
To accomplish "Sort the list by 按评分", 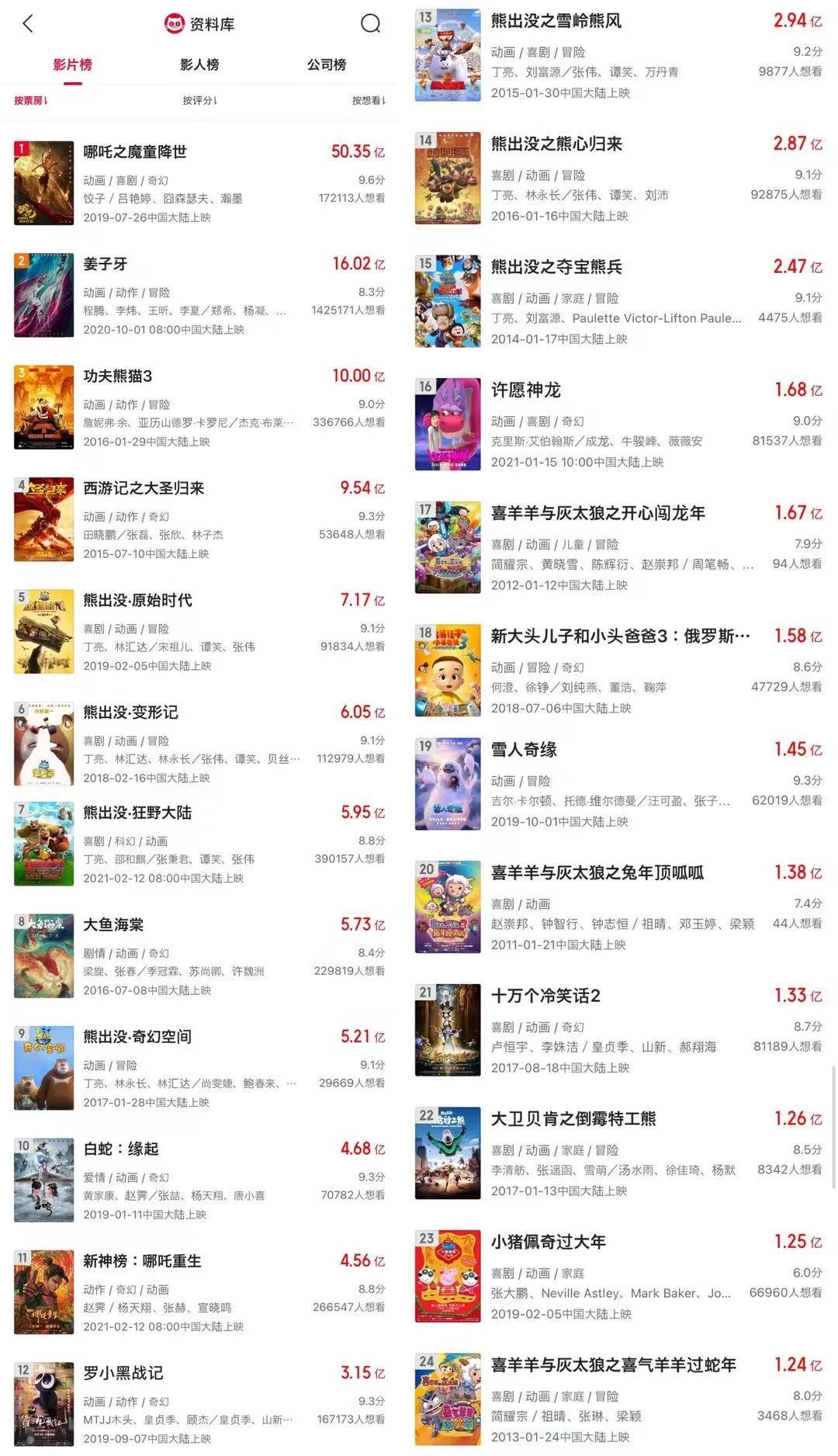I will [x=199, y=101].
